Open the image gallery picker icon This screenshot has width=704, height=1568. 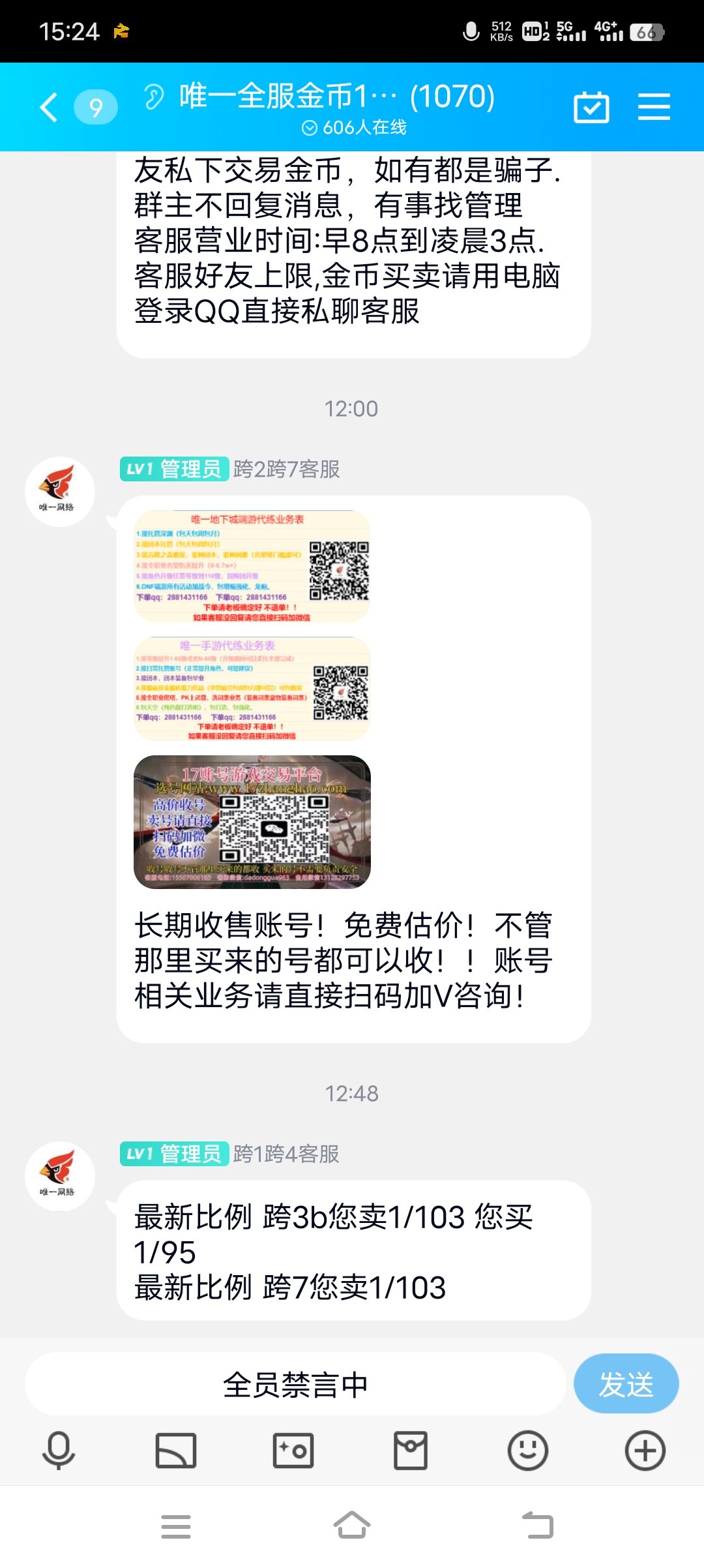(176, 1451)
